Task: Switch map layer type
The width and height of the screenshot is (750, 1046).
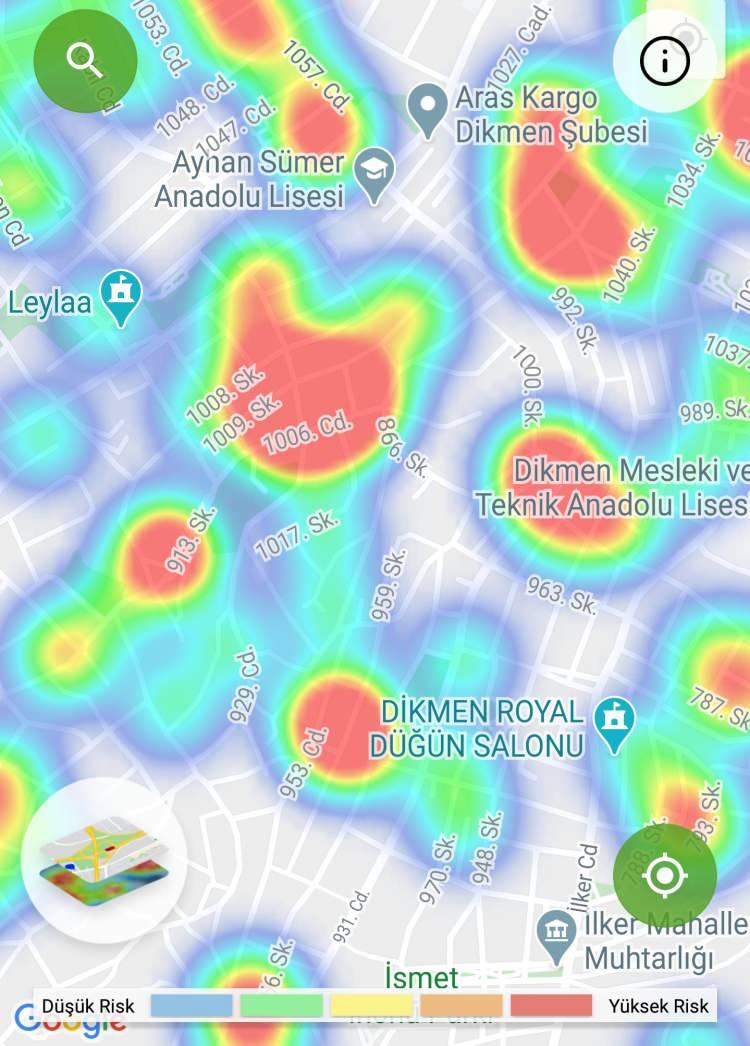Action: coord(104,860)
